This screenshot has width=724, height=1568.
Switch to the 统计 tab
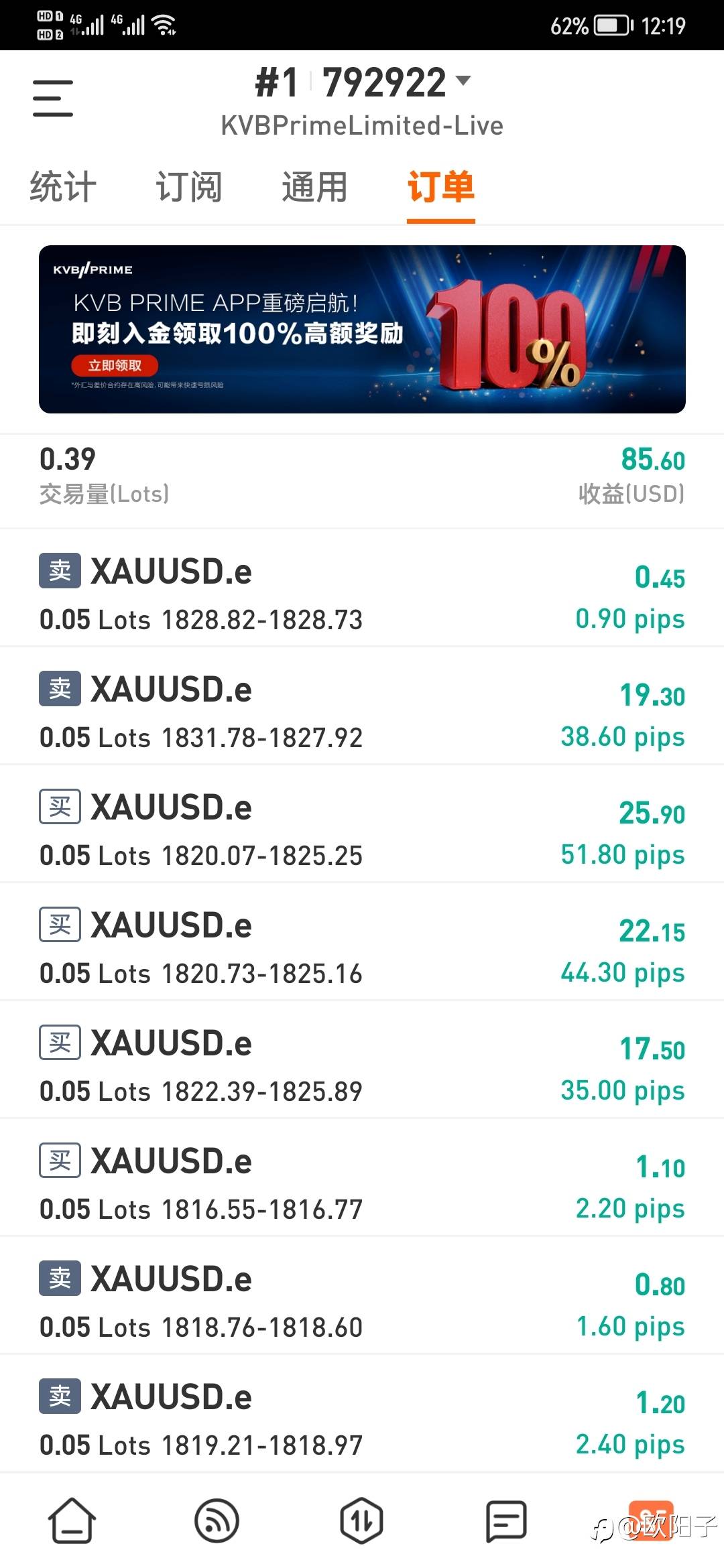click(x=63, y=186)
